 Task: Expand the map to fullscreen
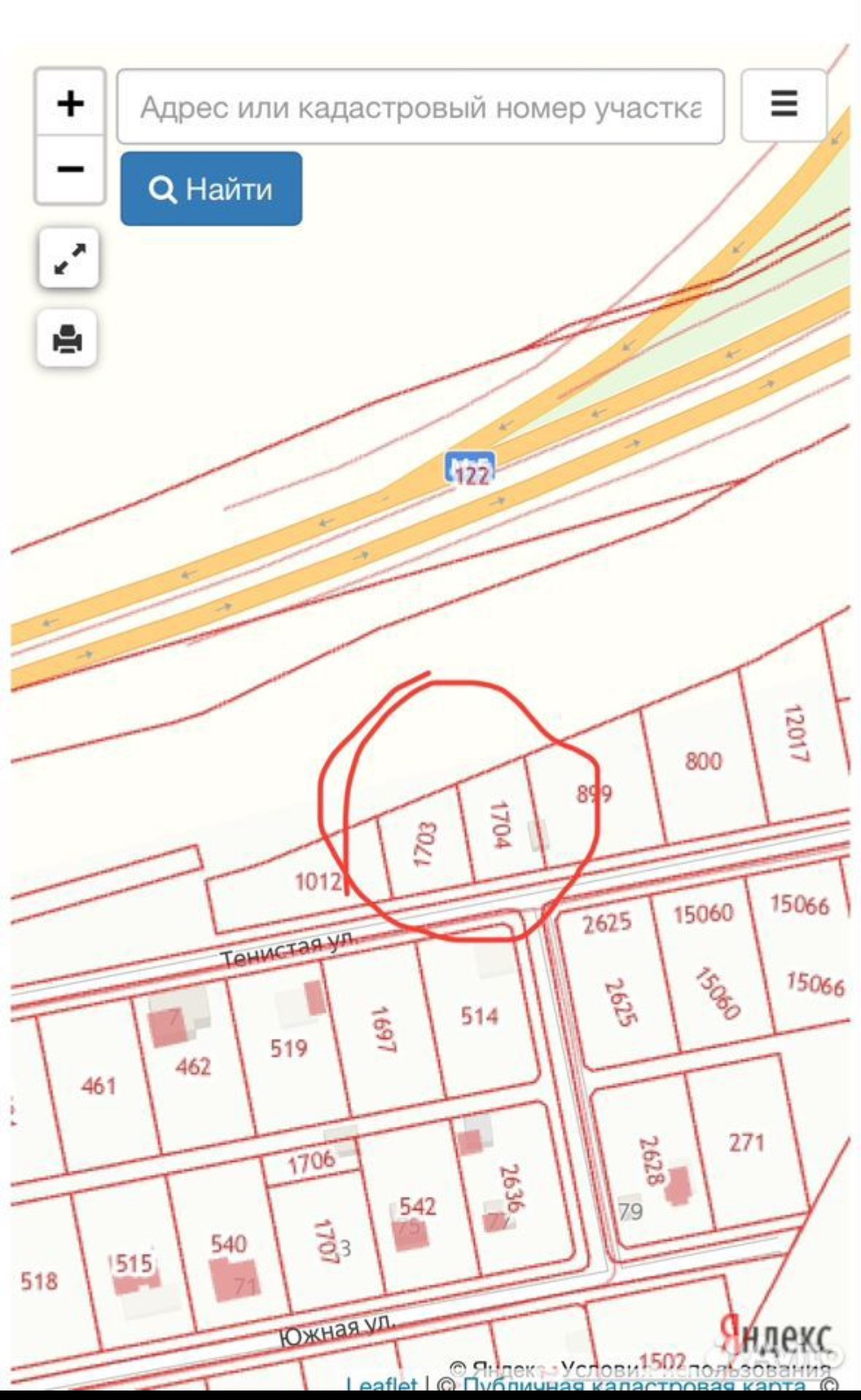[69, 258]
